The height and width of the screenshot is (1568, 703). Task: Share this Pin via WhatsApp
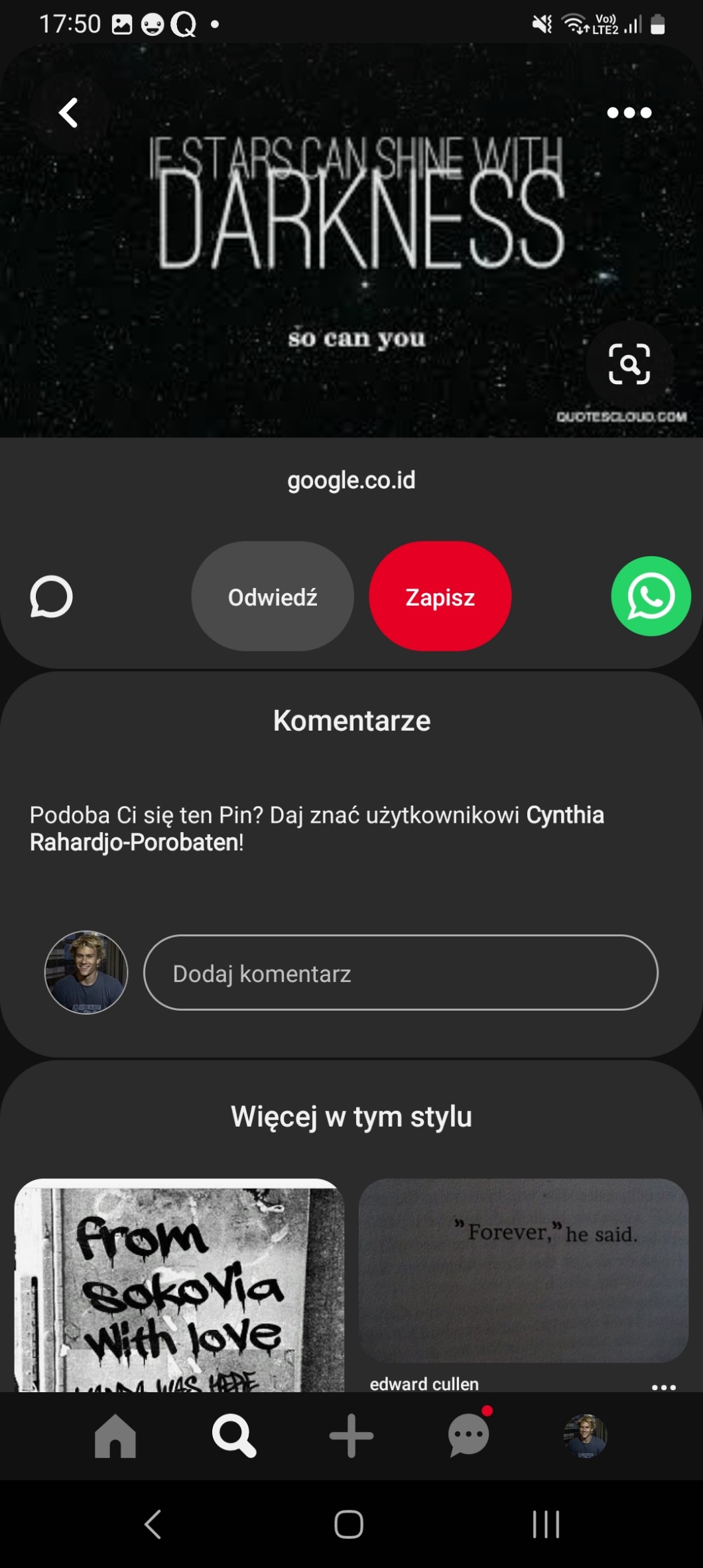coord(651,596)
